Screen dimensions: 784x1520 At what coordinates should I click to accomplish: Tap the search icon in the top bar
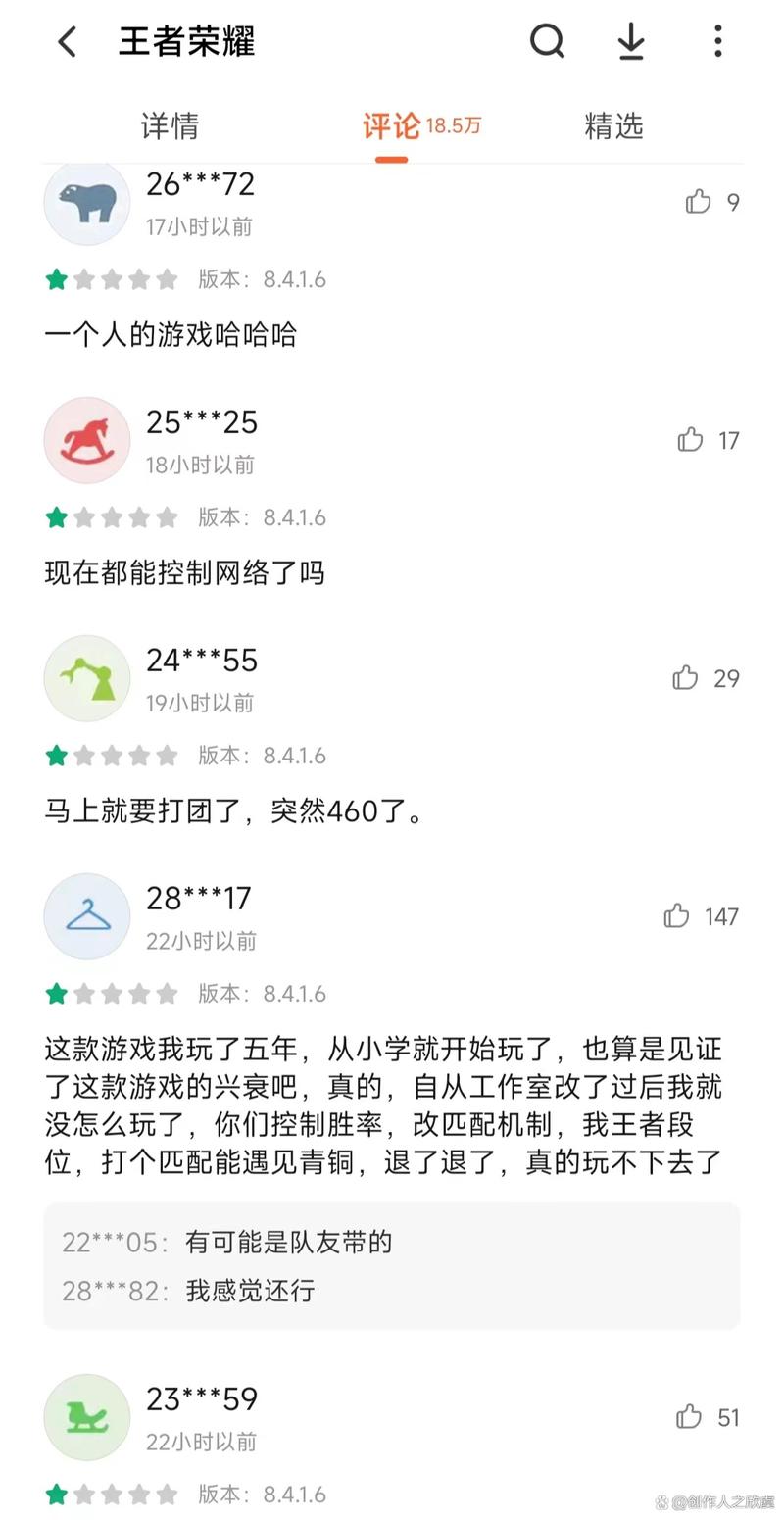click(x=548, y=42)
